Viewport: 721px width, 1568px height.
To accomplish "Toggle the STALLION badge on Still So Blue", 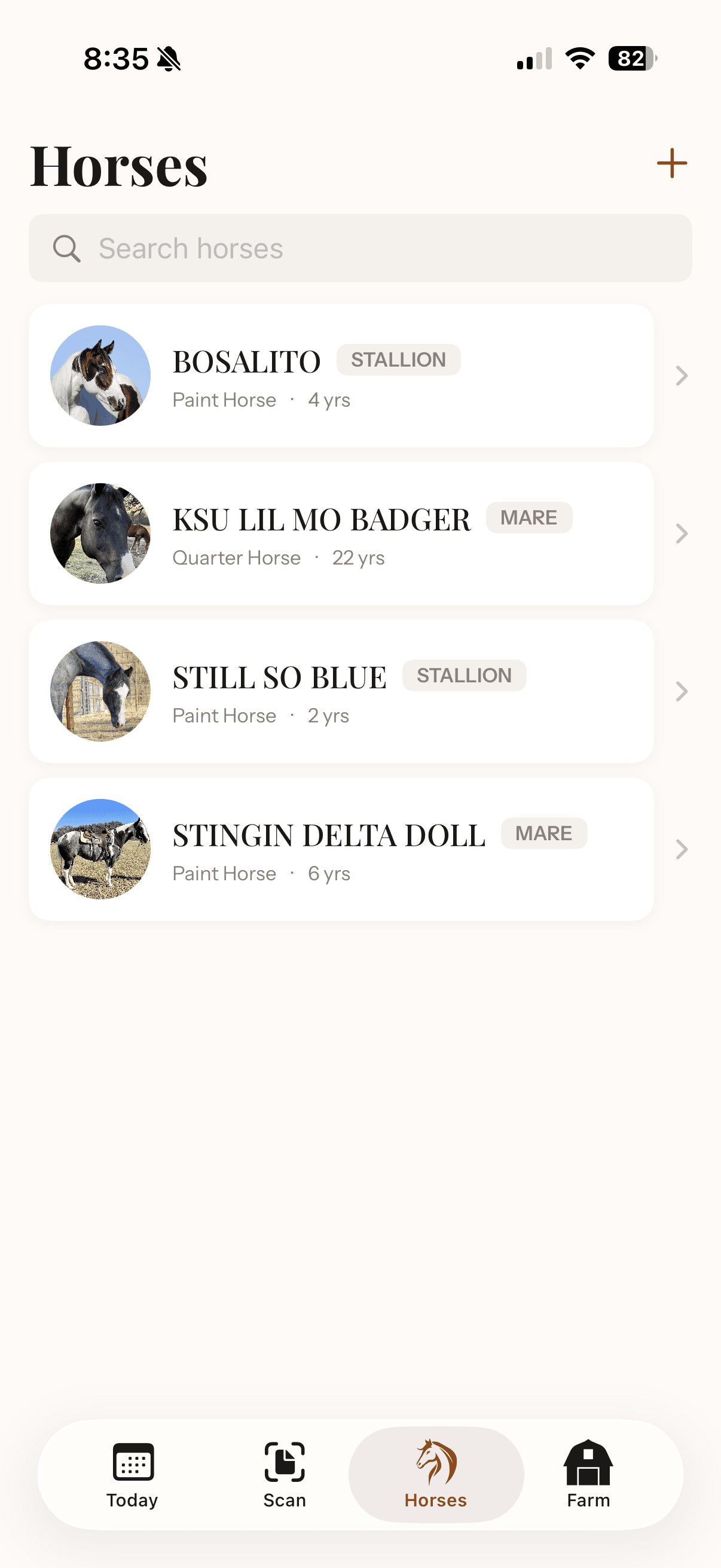I will click(465, 675).
